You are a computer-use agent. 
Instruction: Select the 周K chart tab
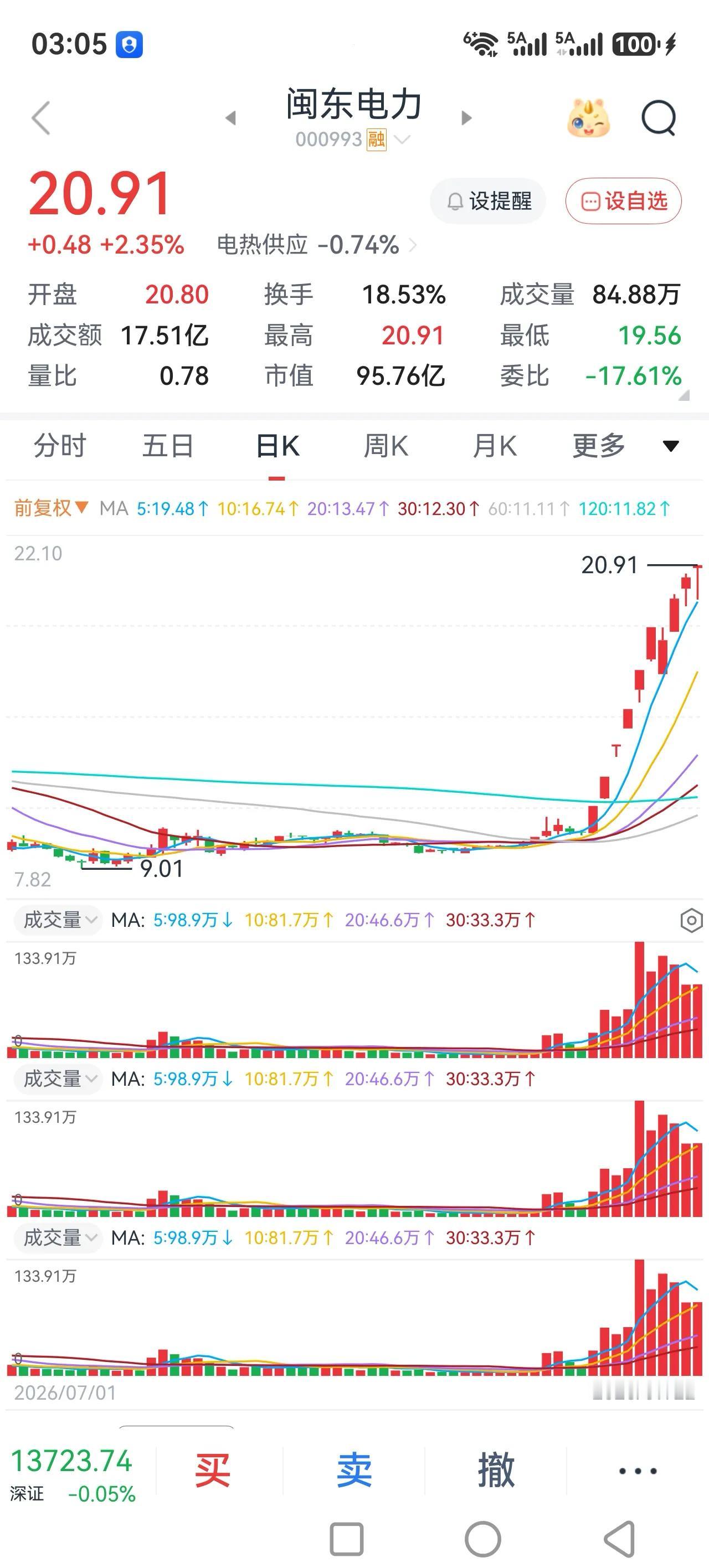(386, 446)
